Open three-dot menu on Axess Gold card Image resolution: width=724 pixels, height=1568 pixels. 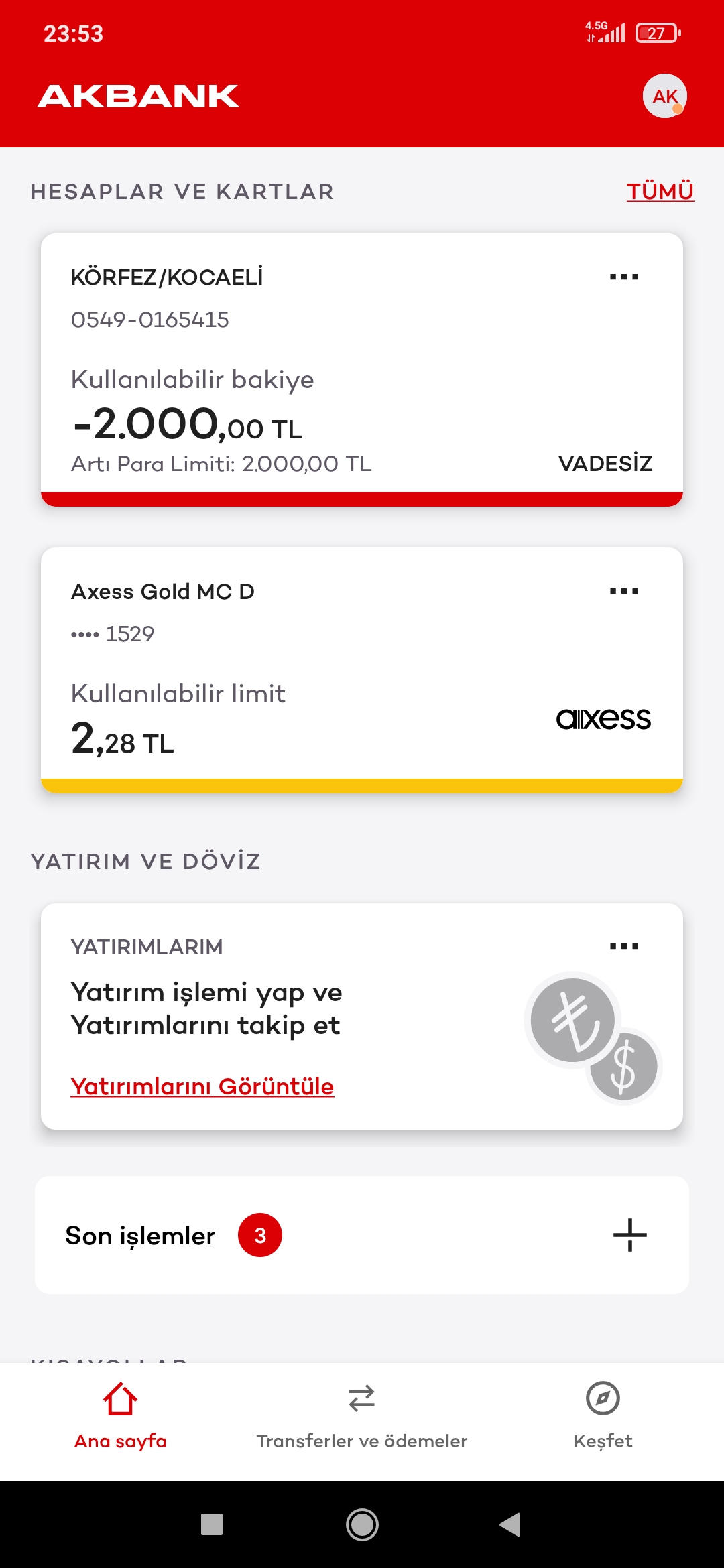(x=623, y=591)
